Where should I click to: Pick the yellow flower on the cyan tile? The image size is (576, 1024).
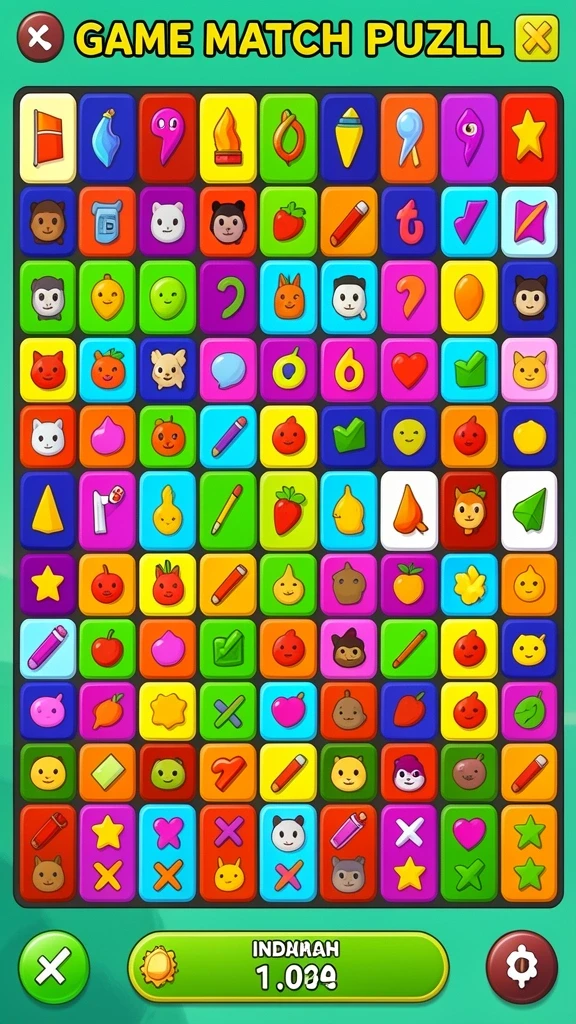[469, 584]
